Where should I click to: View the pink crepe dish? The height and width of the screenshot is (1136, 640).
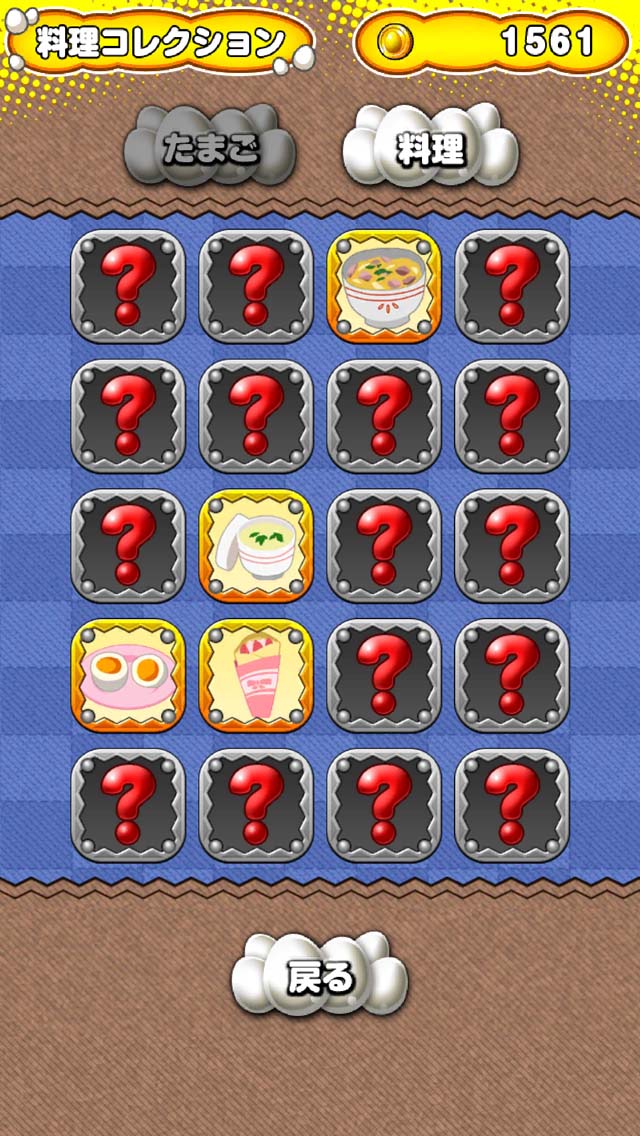coord(256,676)
